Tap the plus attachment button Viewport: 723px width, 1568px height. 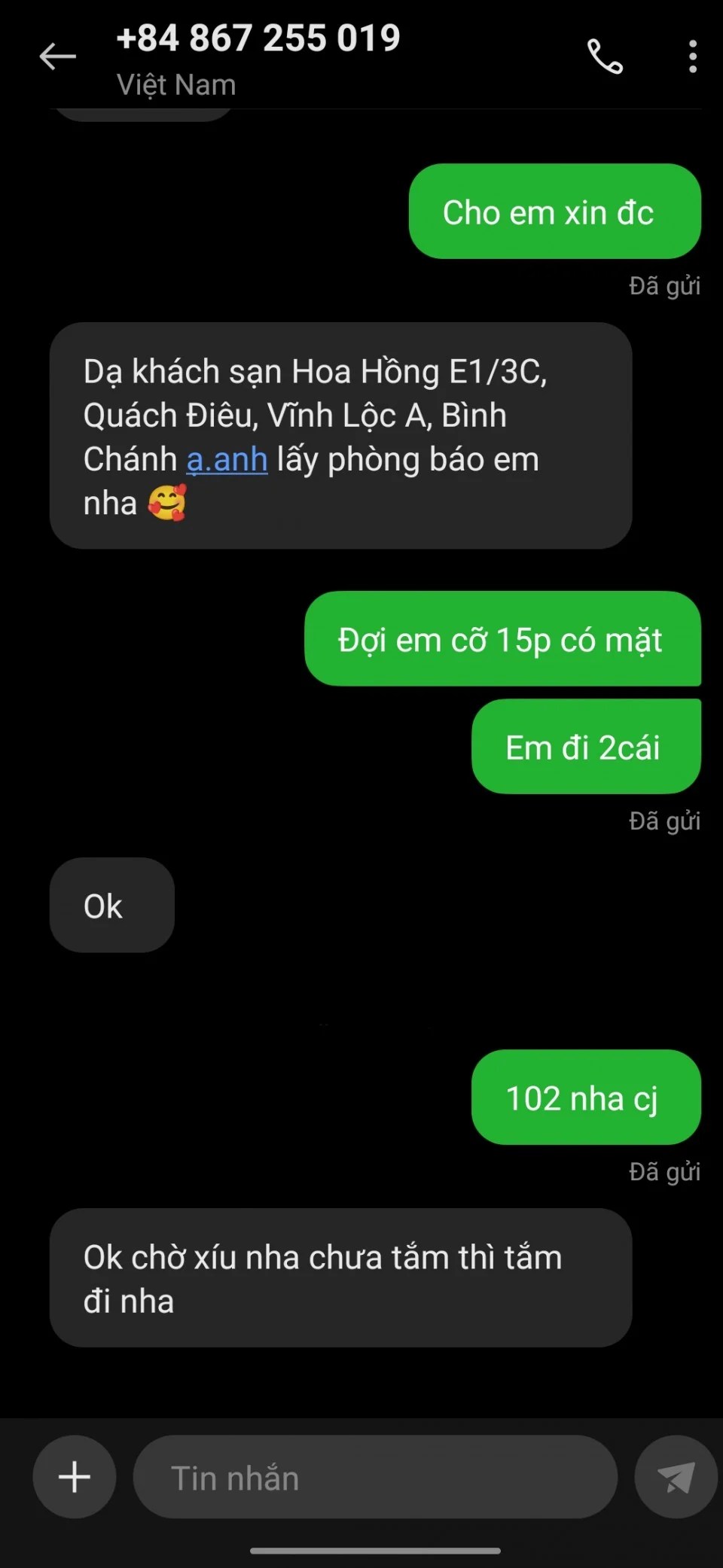[75, 1477]
